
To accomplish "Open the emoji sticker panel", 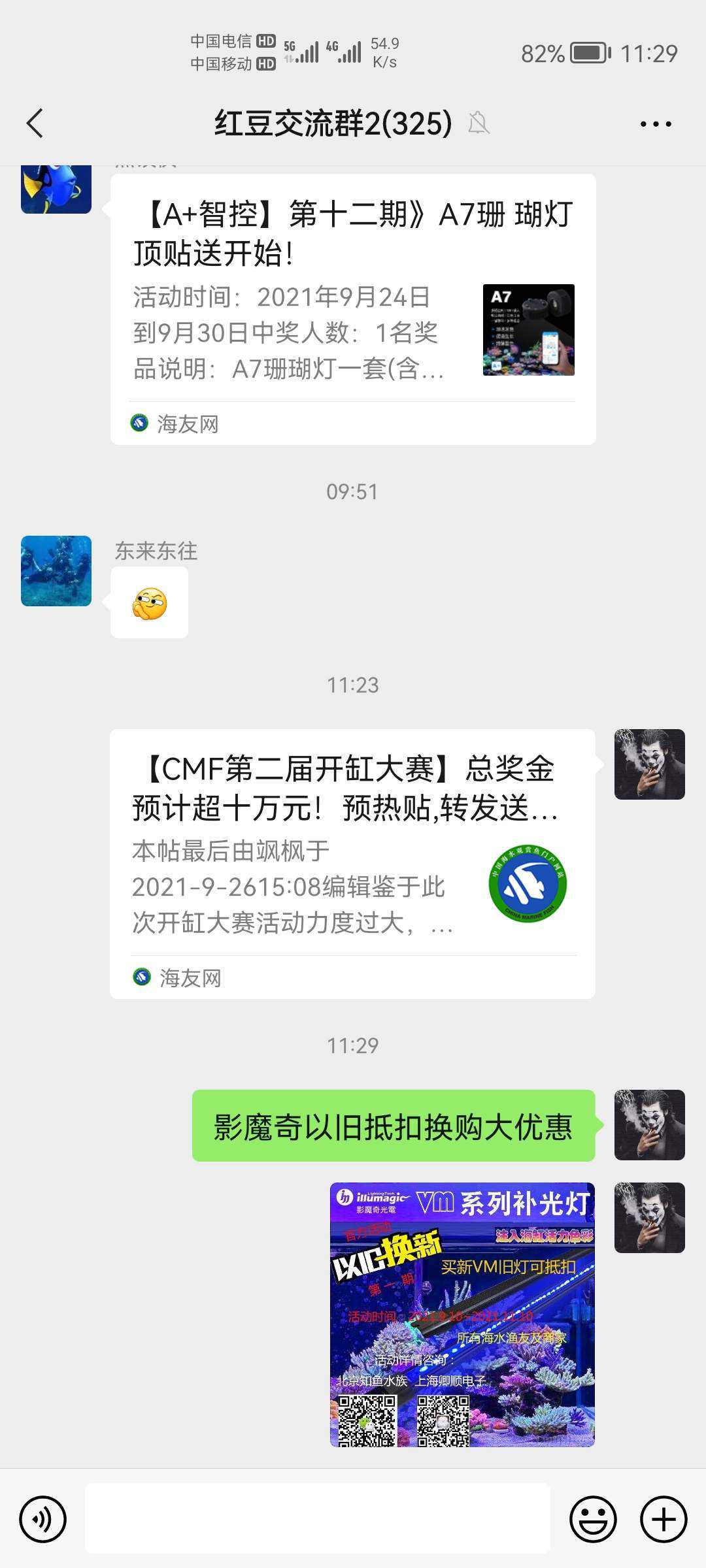I will tap(593, 1519).
